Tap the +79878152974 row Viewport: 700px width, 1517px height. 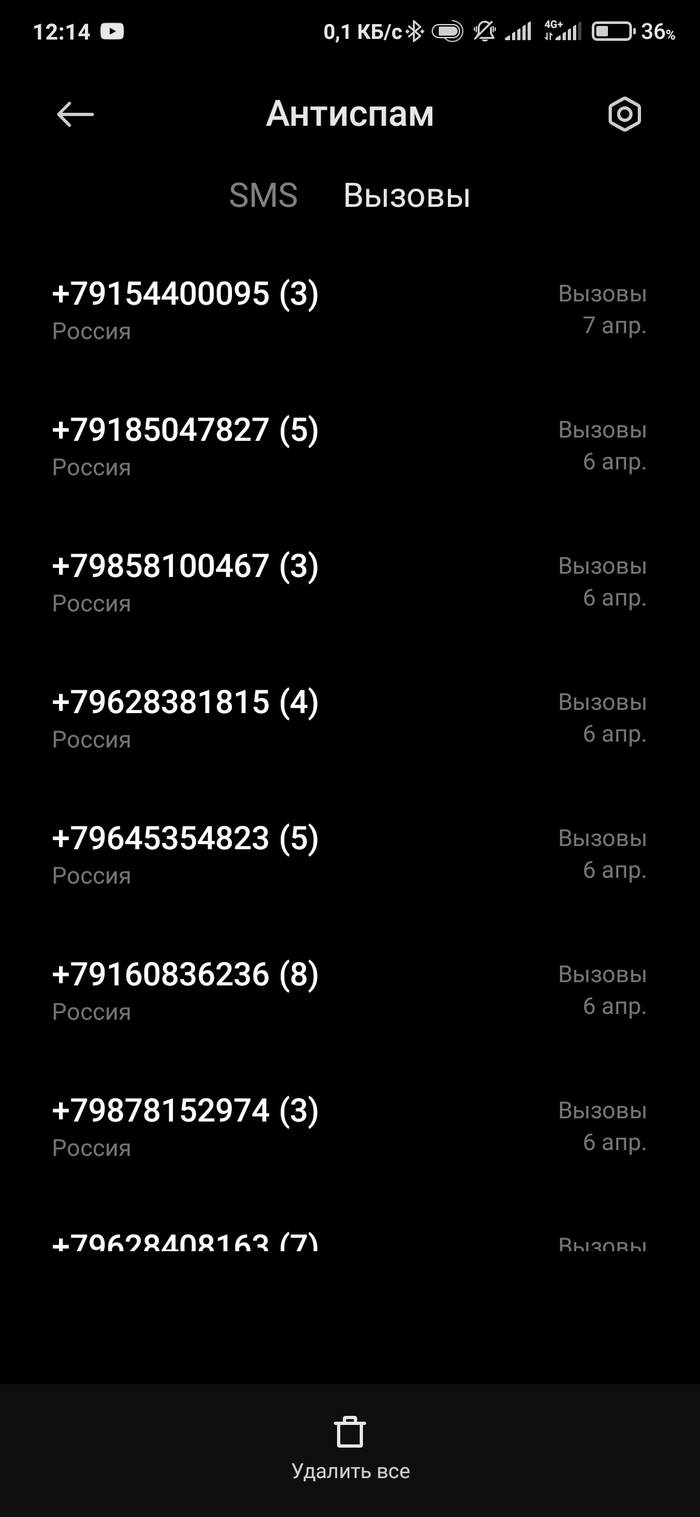click(350, 1127)
